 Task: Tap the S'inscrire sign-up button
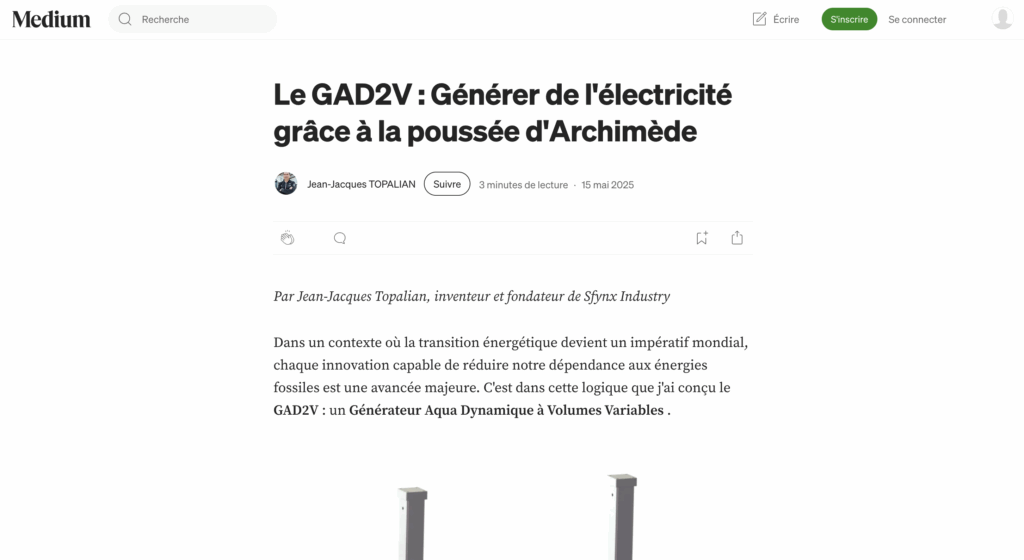[849, 19]
